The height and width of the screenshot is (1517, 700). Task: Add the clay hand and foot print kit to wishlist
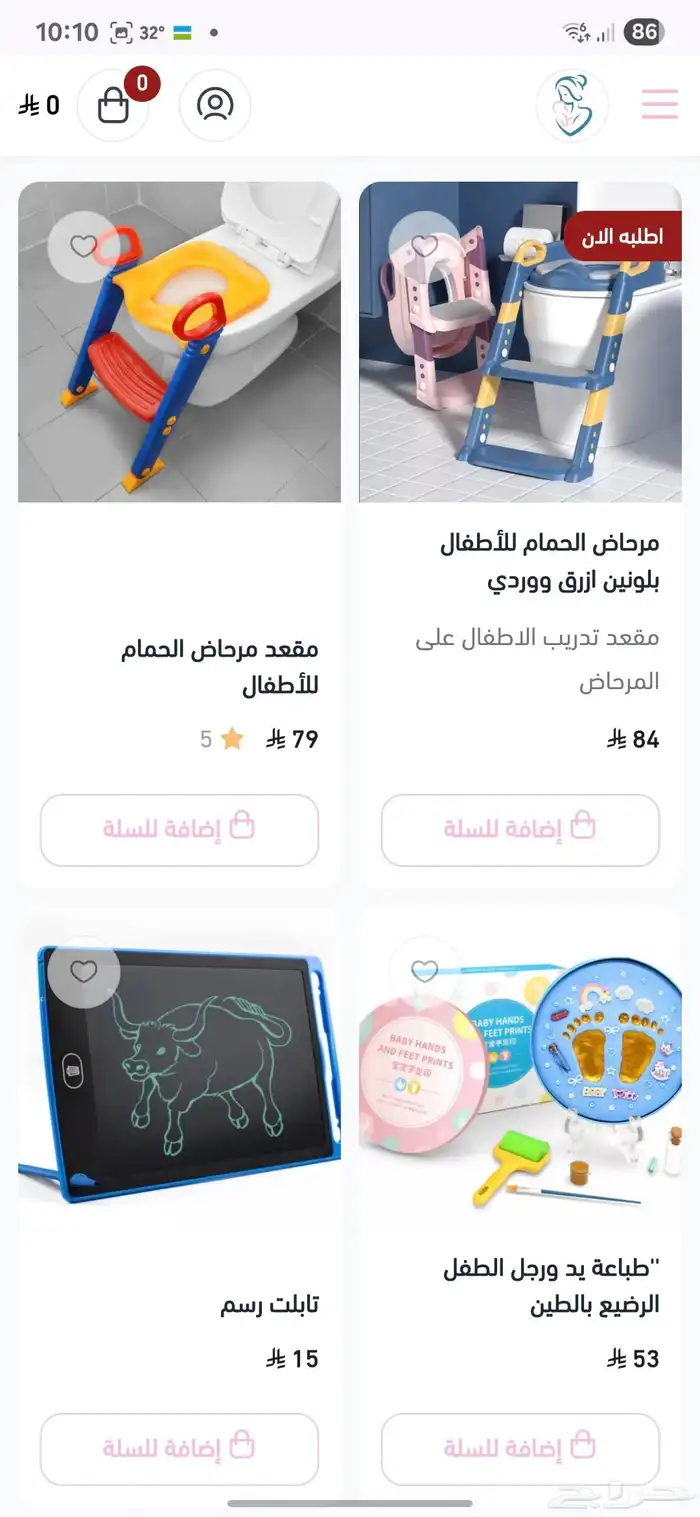click(x=425, y=971)
